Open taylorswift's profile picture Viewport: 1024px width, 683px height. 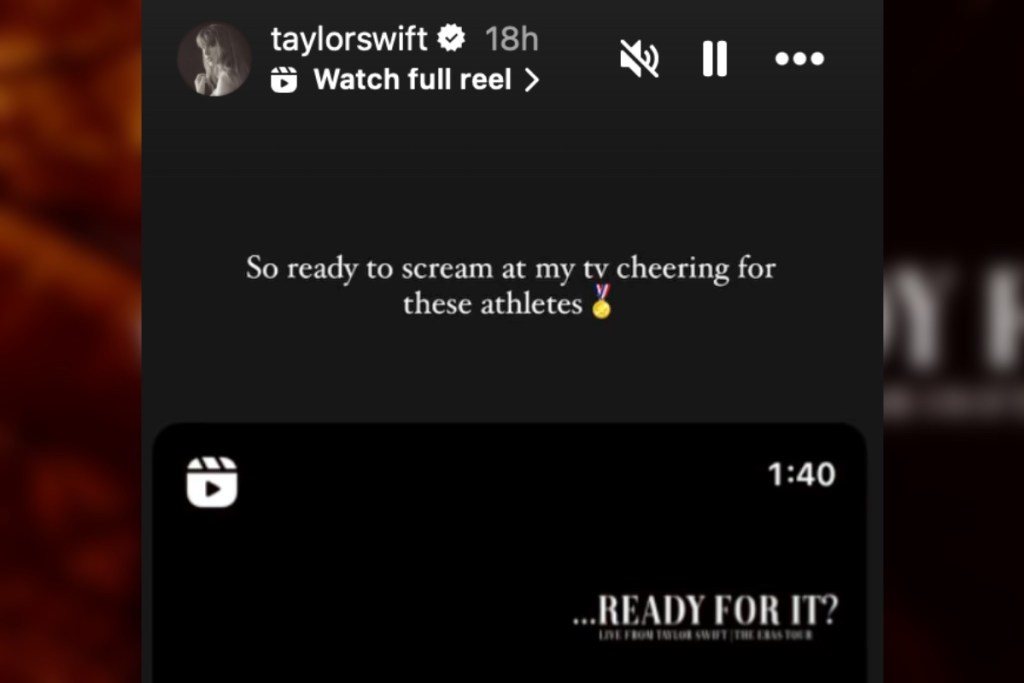coord(214,60)
